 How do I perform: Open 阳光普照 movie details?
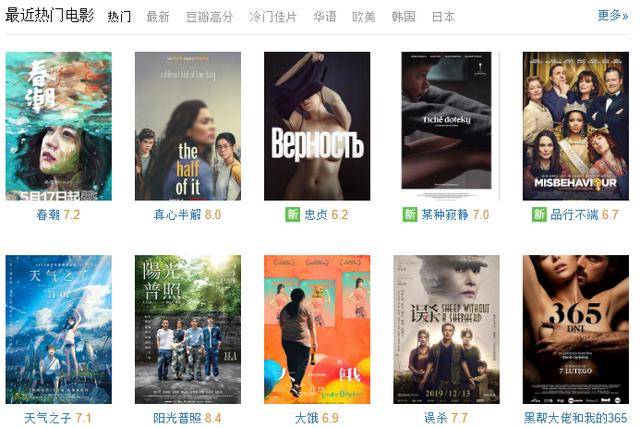(x=187, y=330)
